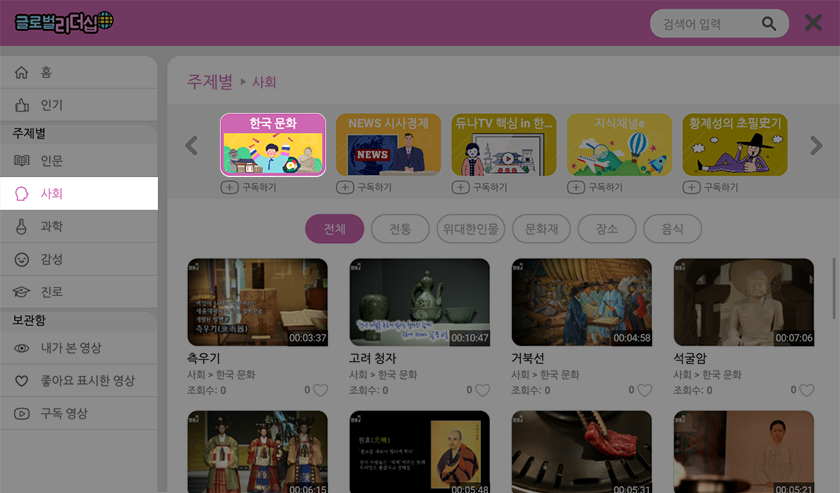Open the 진로 category
This screenshot has width=840, height=493.
tap(51, 291)
